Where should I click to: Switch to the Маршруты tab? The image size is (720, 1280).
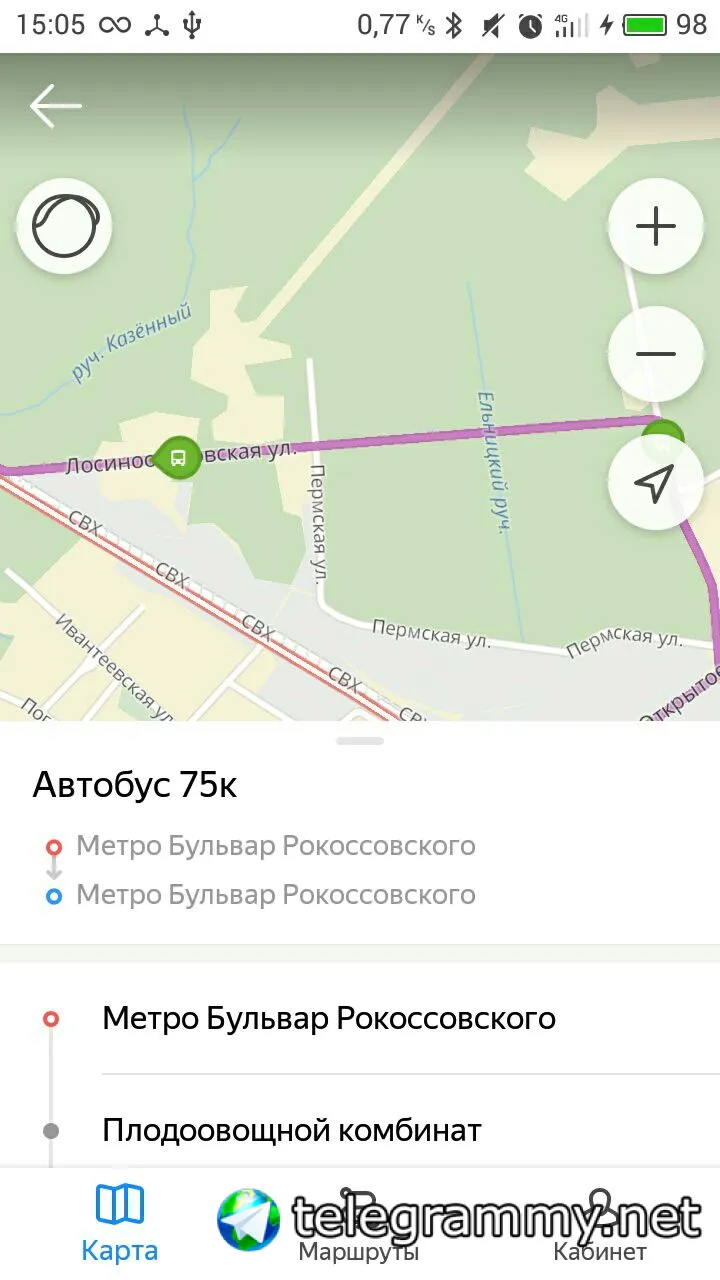point(359,1223)
